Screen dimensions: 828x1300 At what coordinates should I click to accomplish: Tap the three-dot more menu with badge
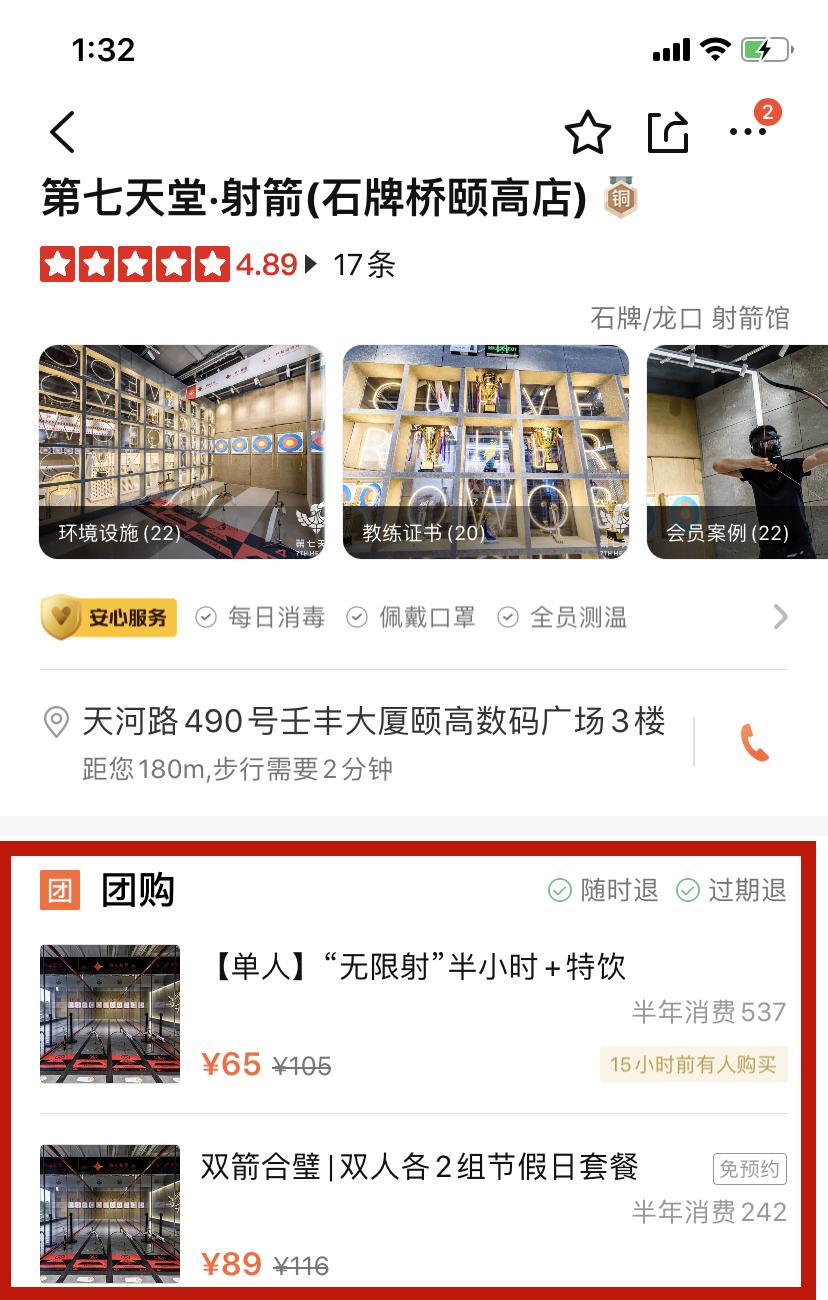coord(748,131)
